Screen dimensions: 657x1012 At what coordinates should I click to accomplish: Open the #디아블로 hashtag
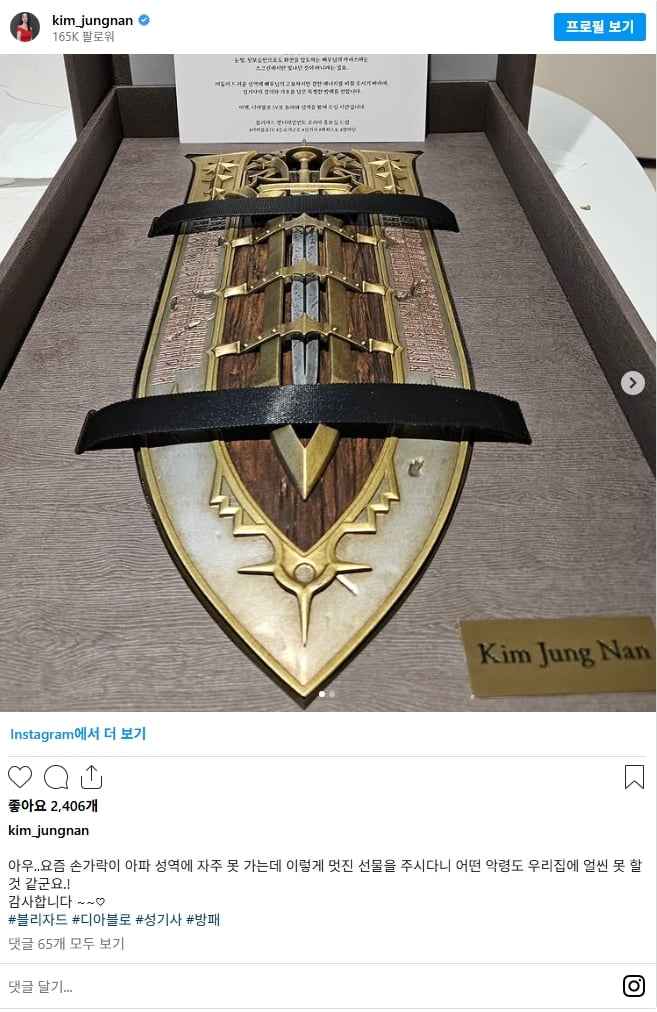100,919
